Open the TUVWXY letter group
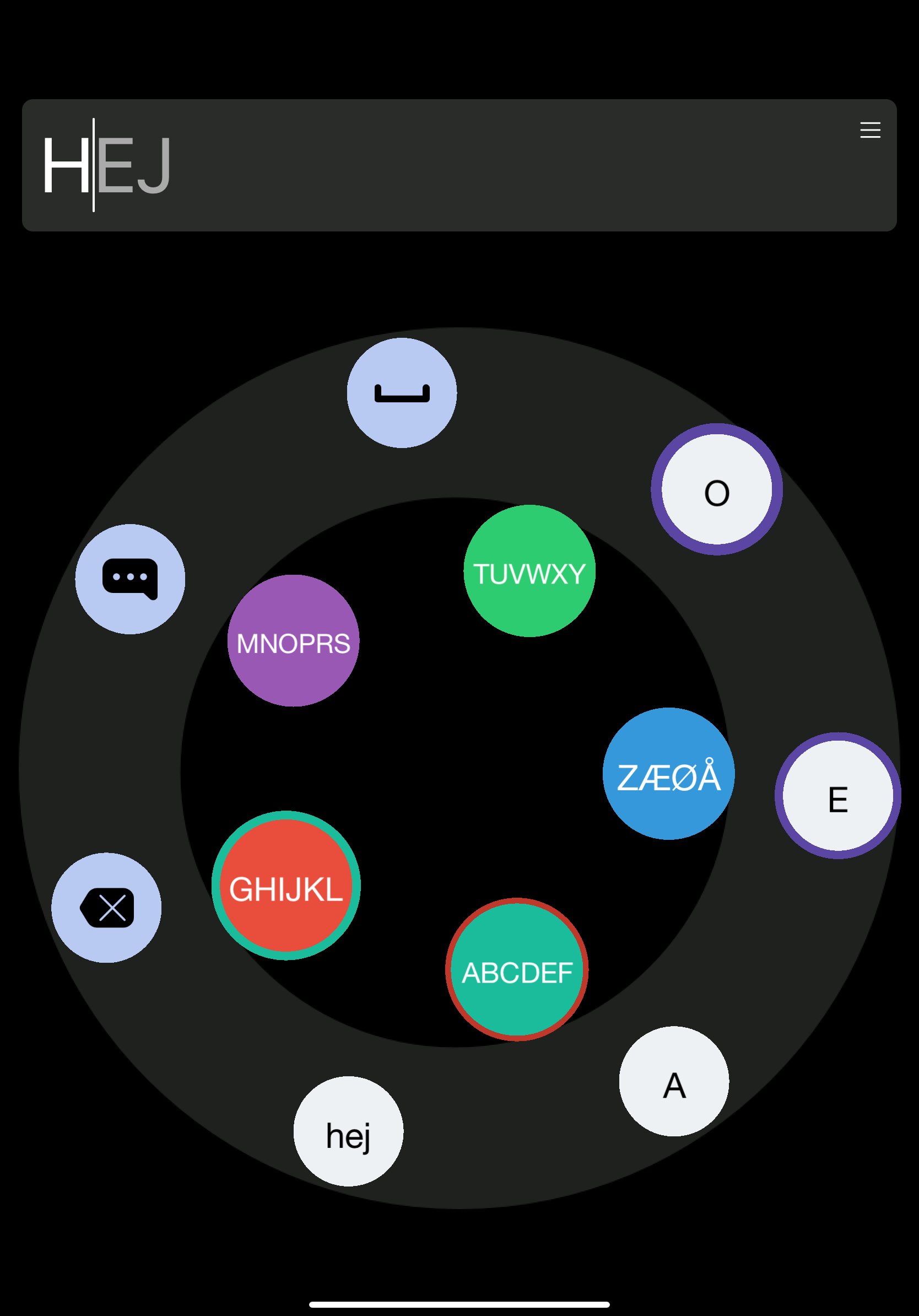Image resolution: width=919 pixels, height=1316 pixels. [529, 571]
